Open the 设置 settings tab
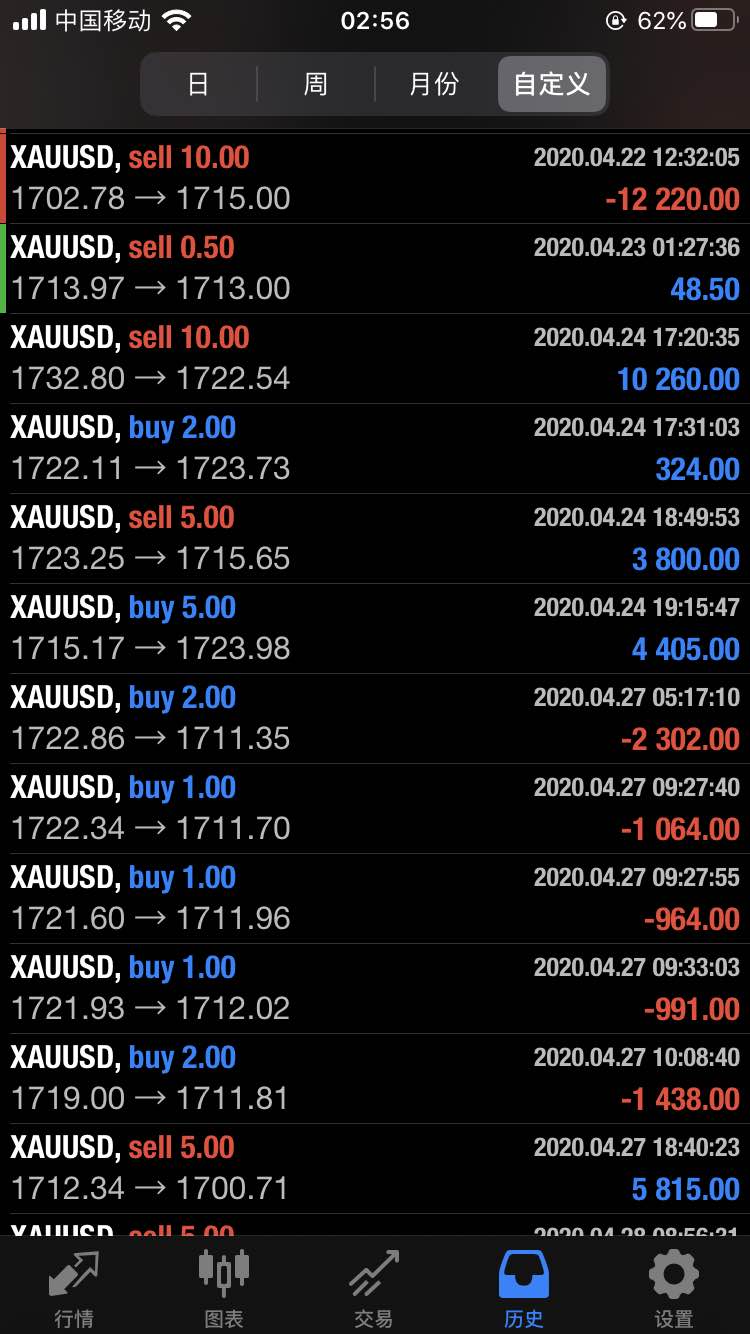 pos(674,1286)
